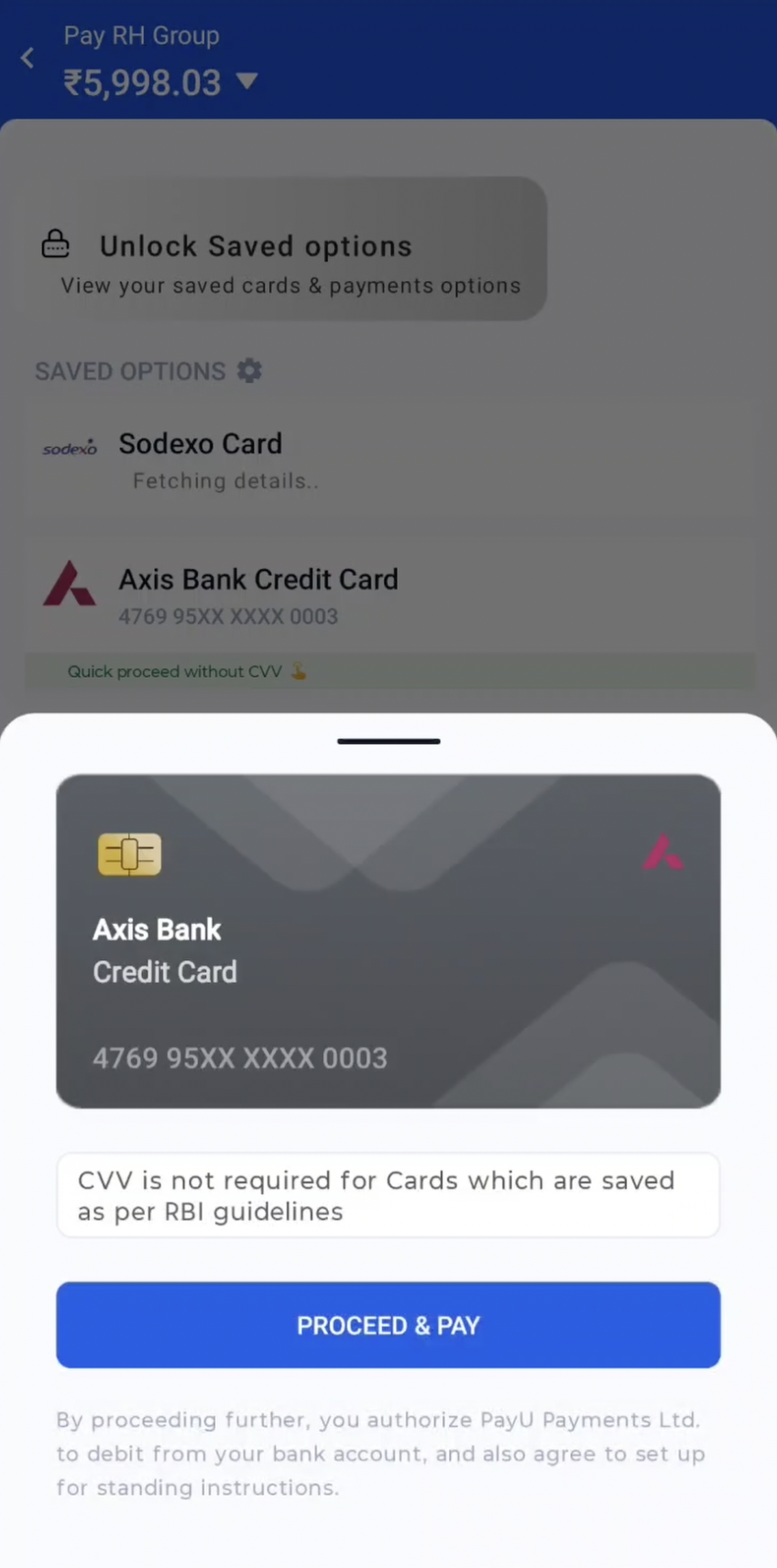Image resolution: width=777 pixels, height=1568 pixels.
Task: Expand the ₹5,998.03 amount dropdown
Action: [x=246, y=82]
